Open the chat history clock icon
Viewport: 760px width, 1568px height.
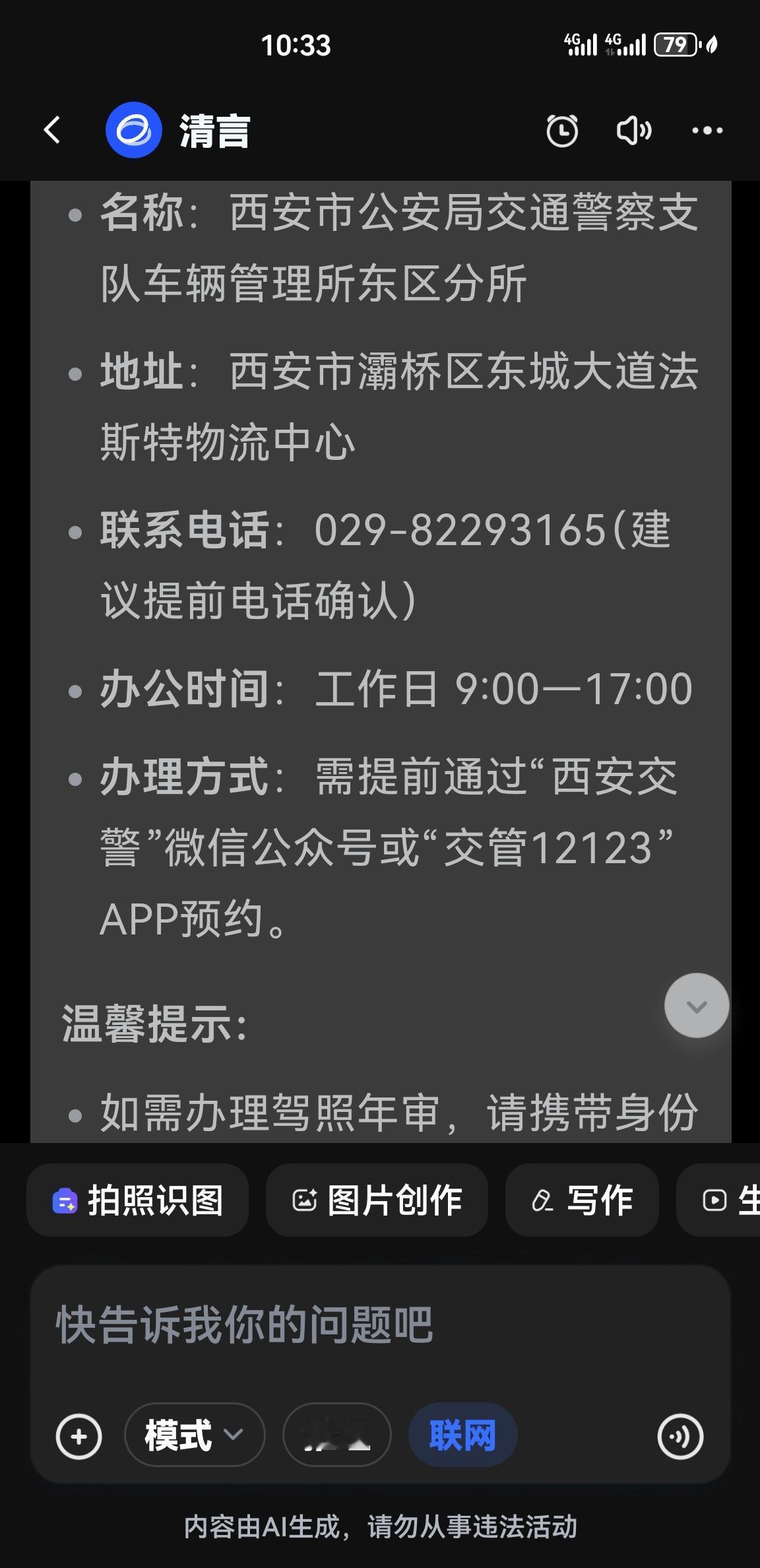click(x=561, y=130)
